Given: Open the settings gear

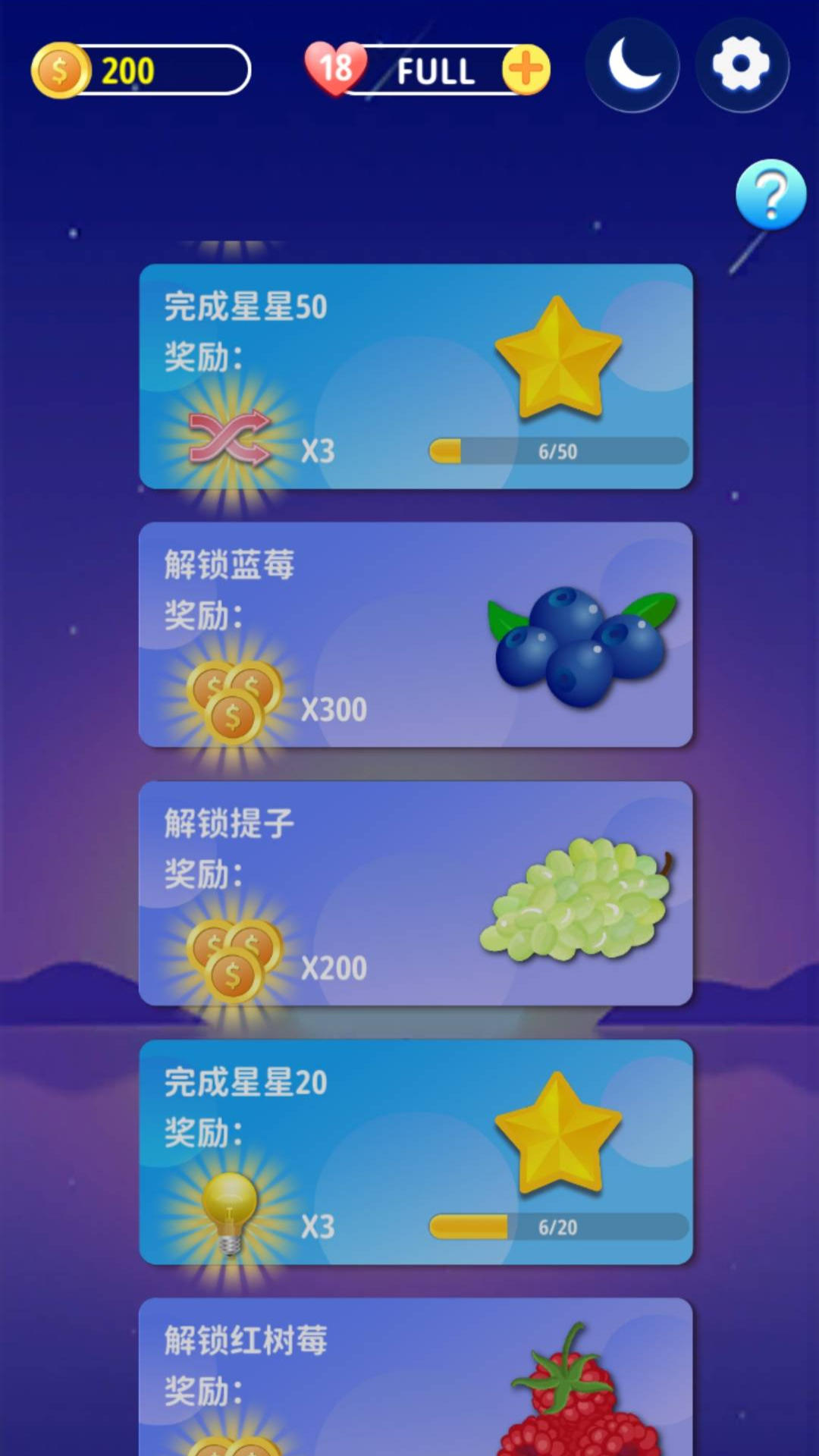Looking at the screenshot, I should click(742, 67).
